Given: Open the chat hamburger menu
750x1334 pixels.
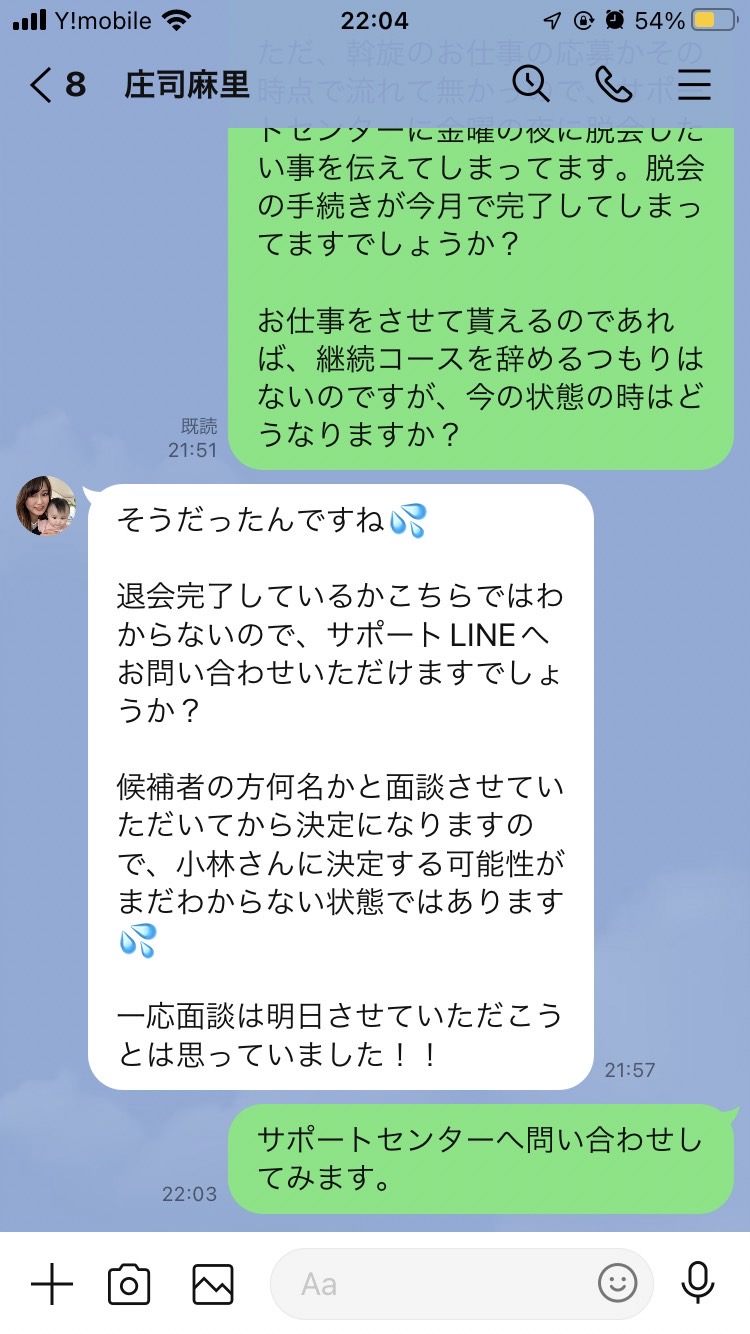Looking at the screenshot, I should coord(694,85).
